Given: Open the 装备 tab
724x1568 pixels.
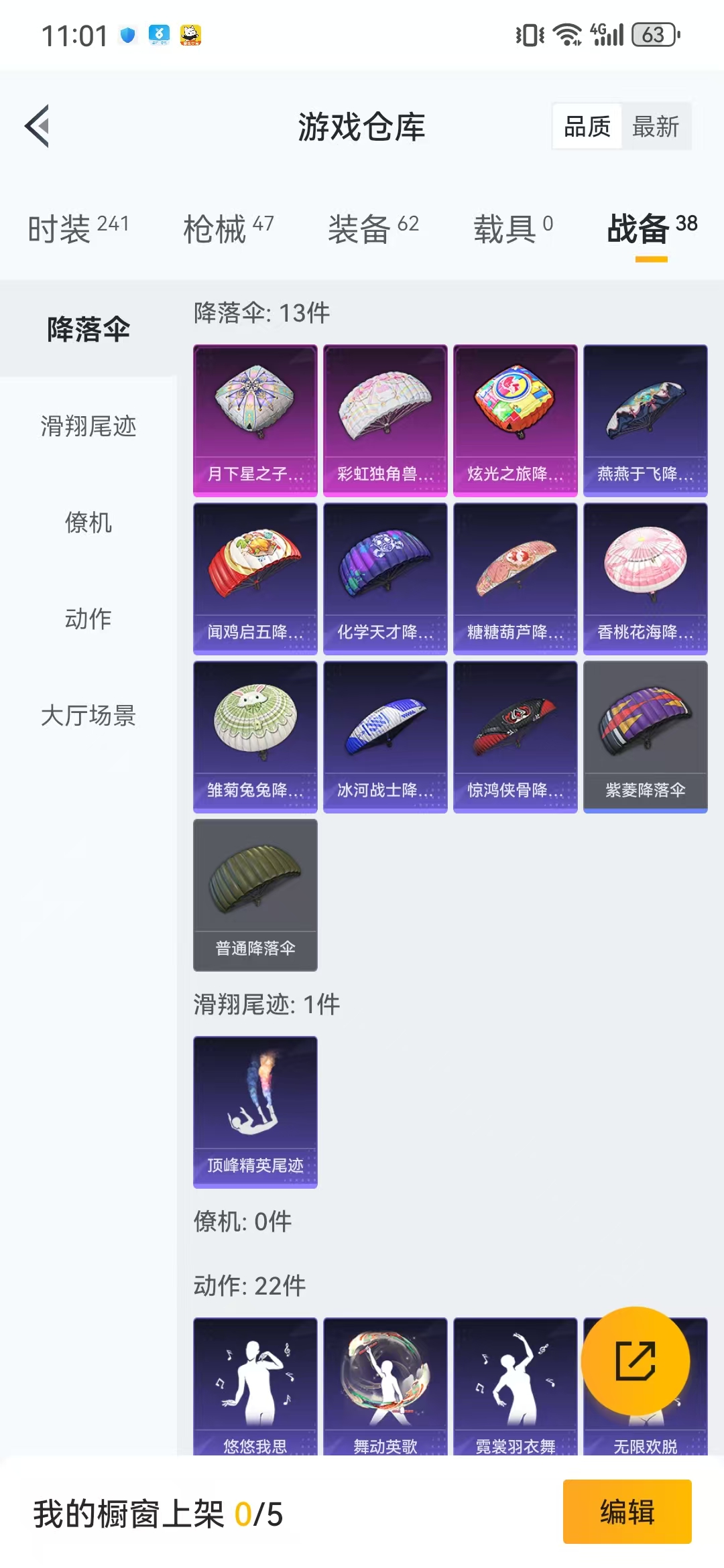Looking at the screenshot, I should (x=373, y=228).
